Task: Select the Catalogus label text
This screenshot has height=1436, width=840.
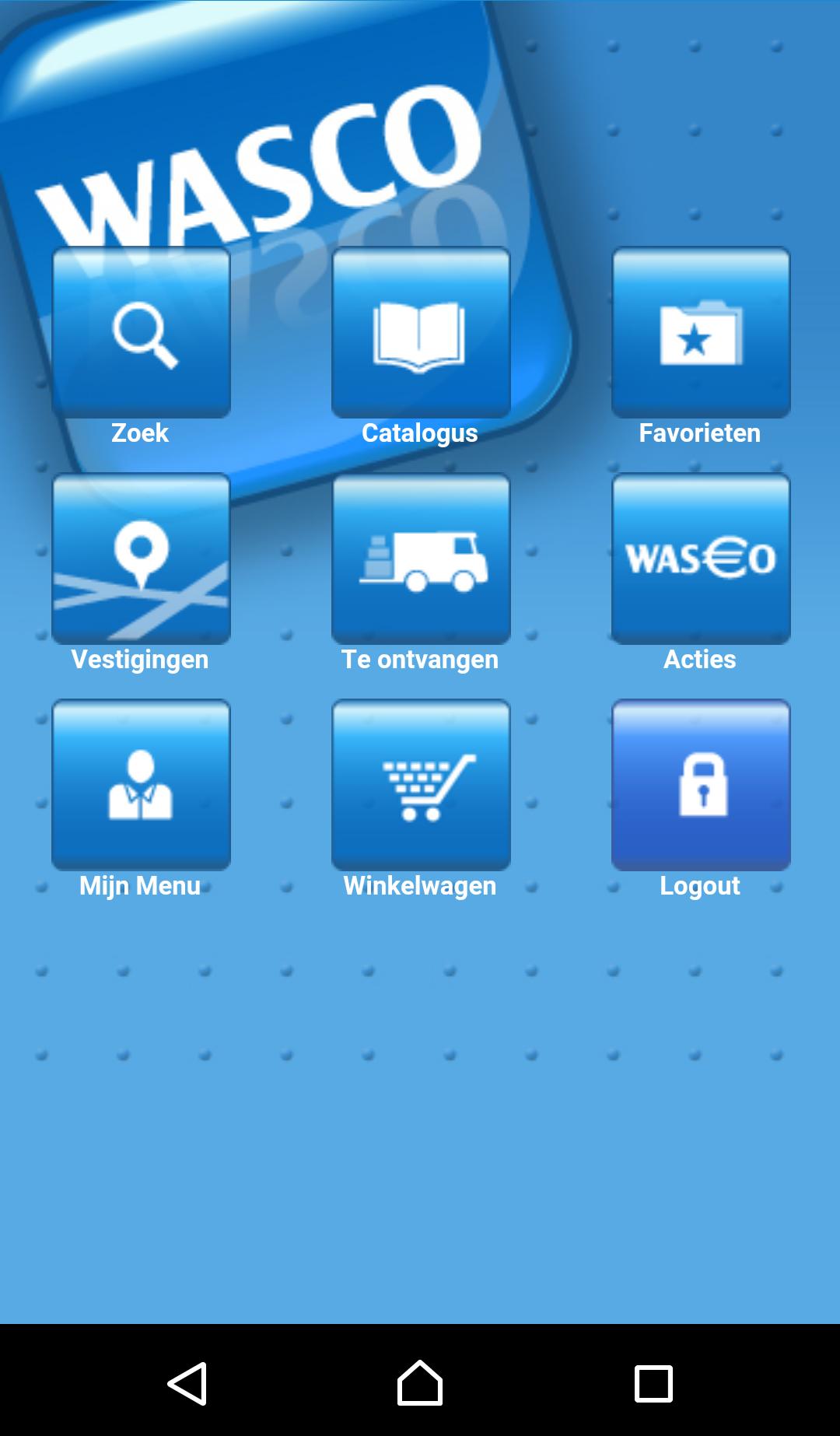Action: click(x=420, y=433)
